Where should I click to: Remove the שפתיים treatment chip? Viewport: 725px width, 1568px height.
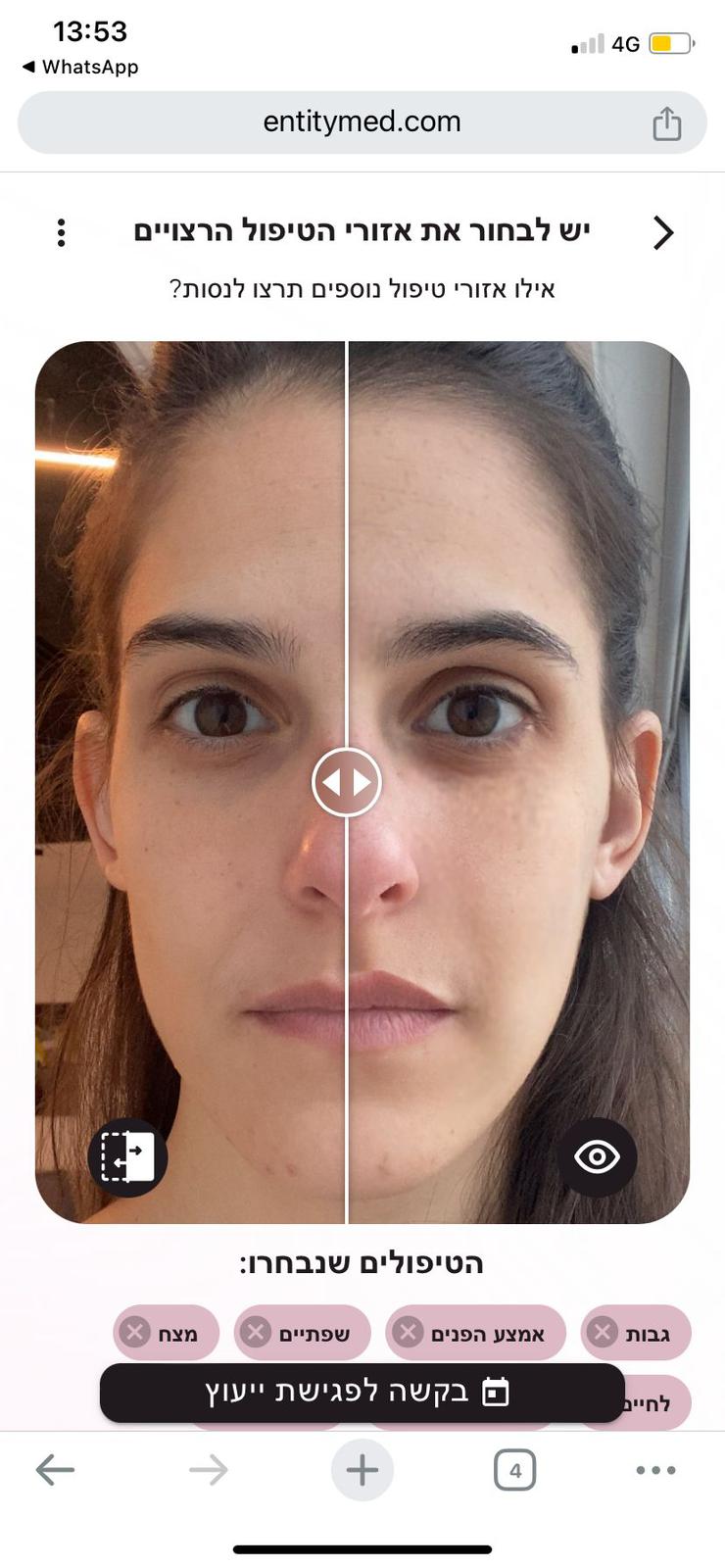[x=256, y=1332]
